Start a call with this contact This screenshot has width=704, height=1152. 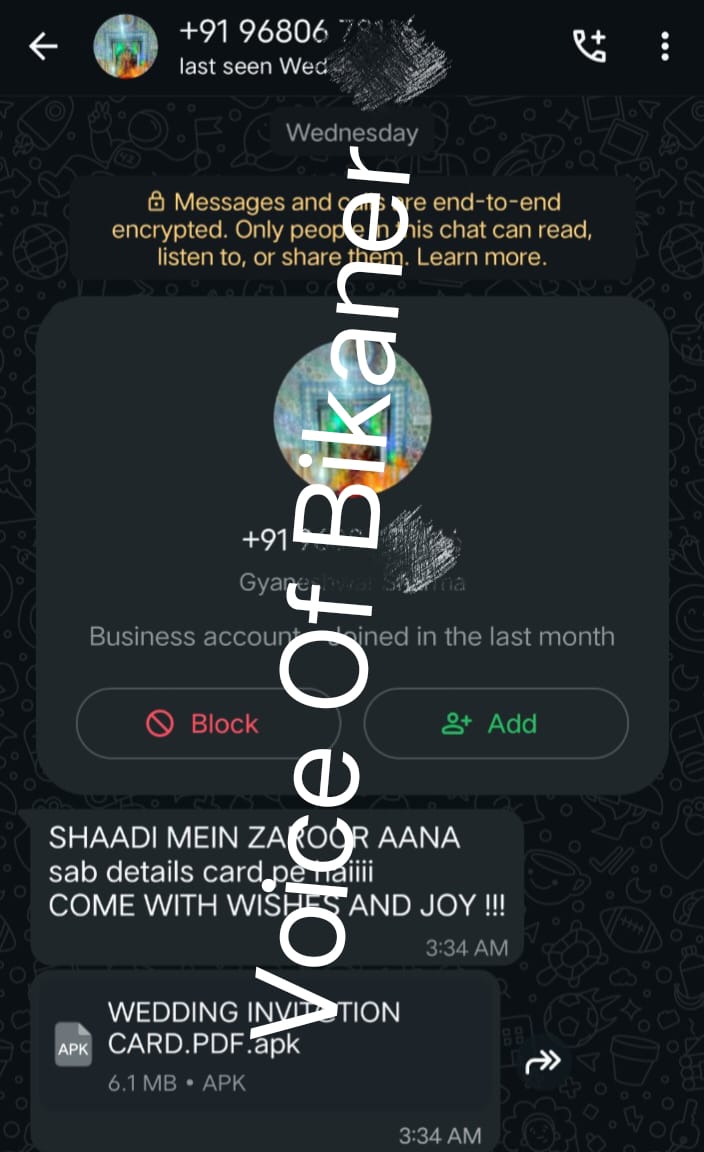pyautogui.click(x=588, y=46)
